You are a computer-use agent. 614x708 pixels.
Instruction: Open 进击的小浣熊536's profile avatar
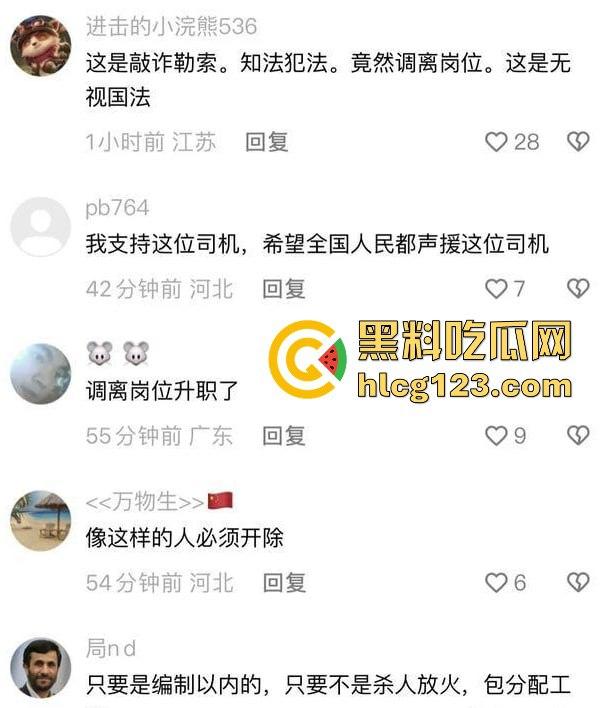pos(40,45)
